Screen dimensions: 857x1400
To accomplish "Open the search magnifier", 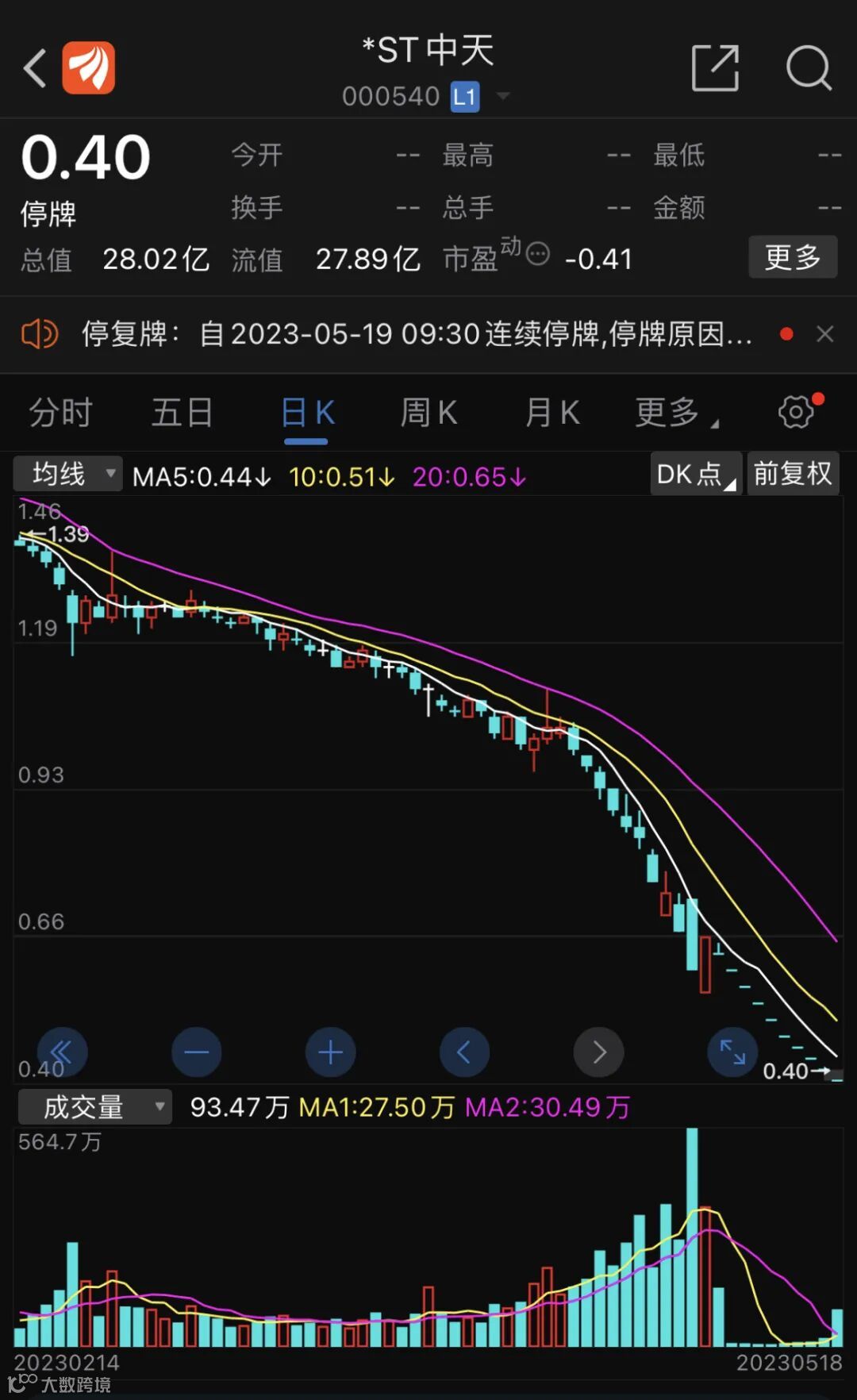I will pos(808,68).
